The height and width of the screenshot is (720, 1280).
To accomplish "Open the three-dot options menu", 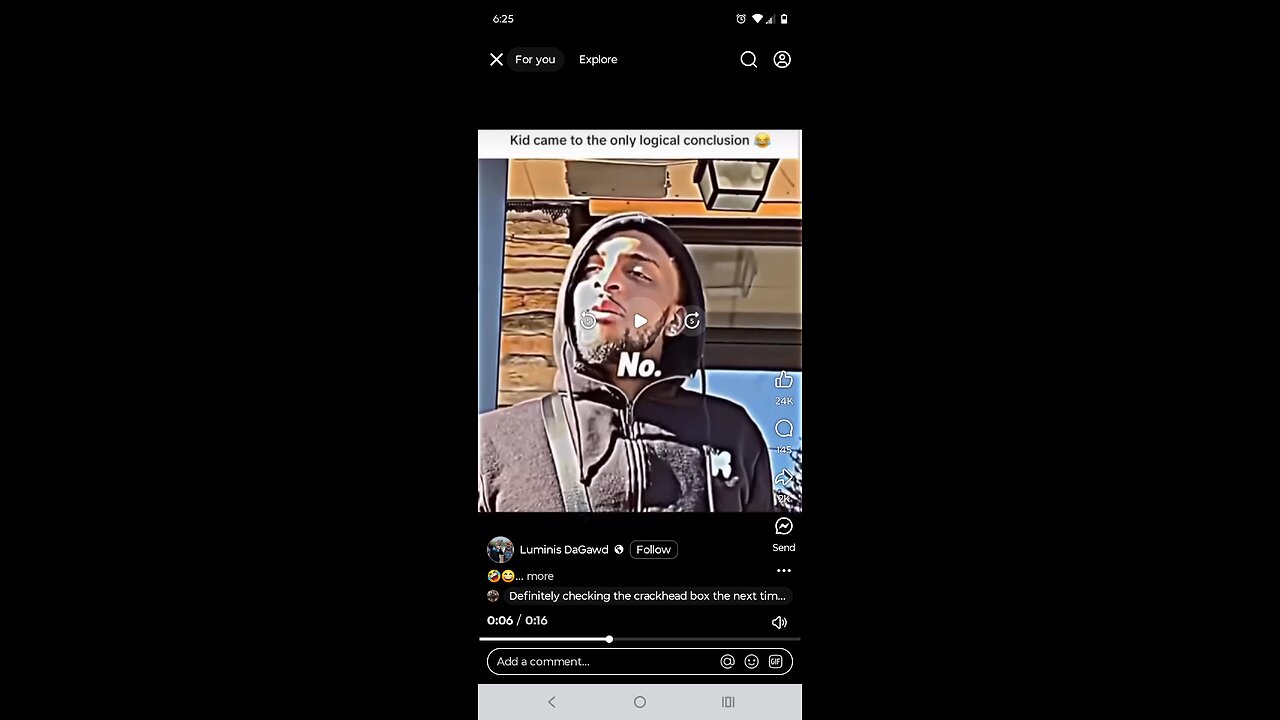I will tap(784, 571).
